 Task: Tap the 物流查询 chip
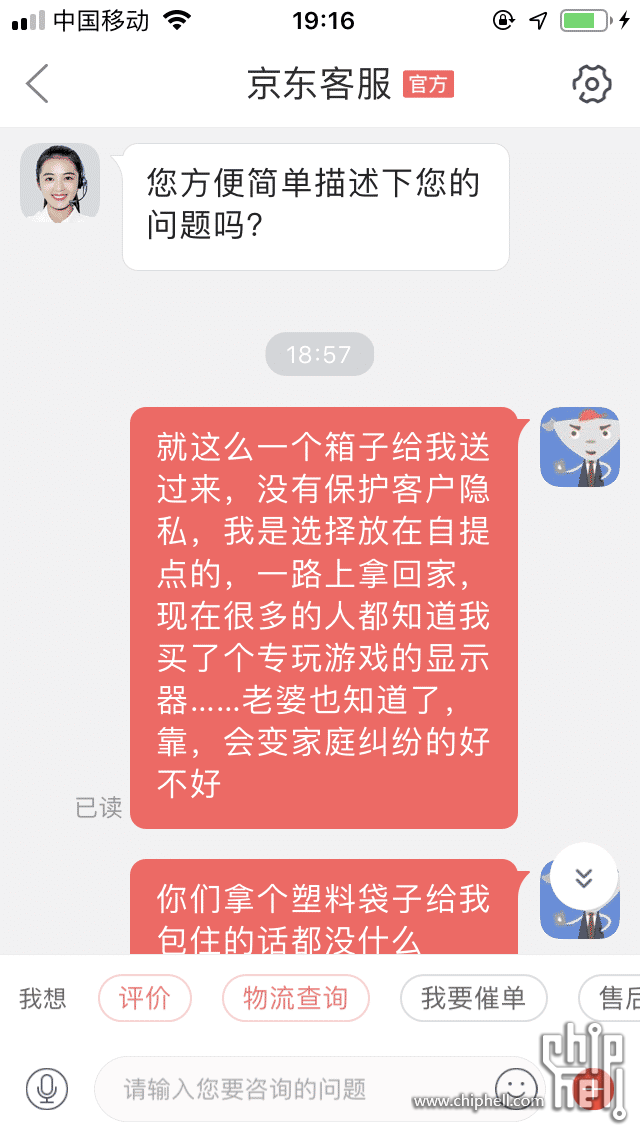coord(295,998)
